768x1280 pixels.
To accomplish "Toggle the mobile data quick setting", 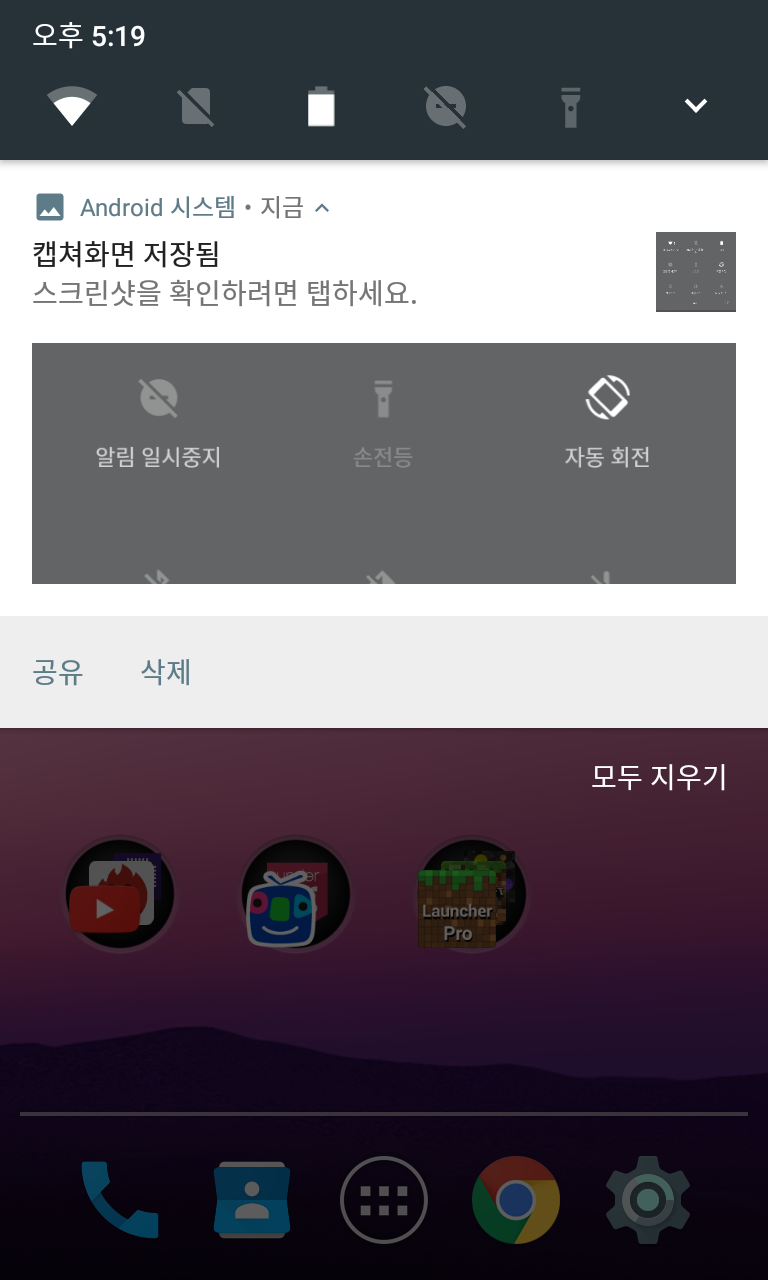I will (x=197, y=106).
